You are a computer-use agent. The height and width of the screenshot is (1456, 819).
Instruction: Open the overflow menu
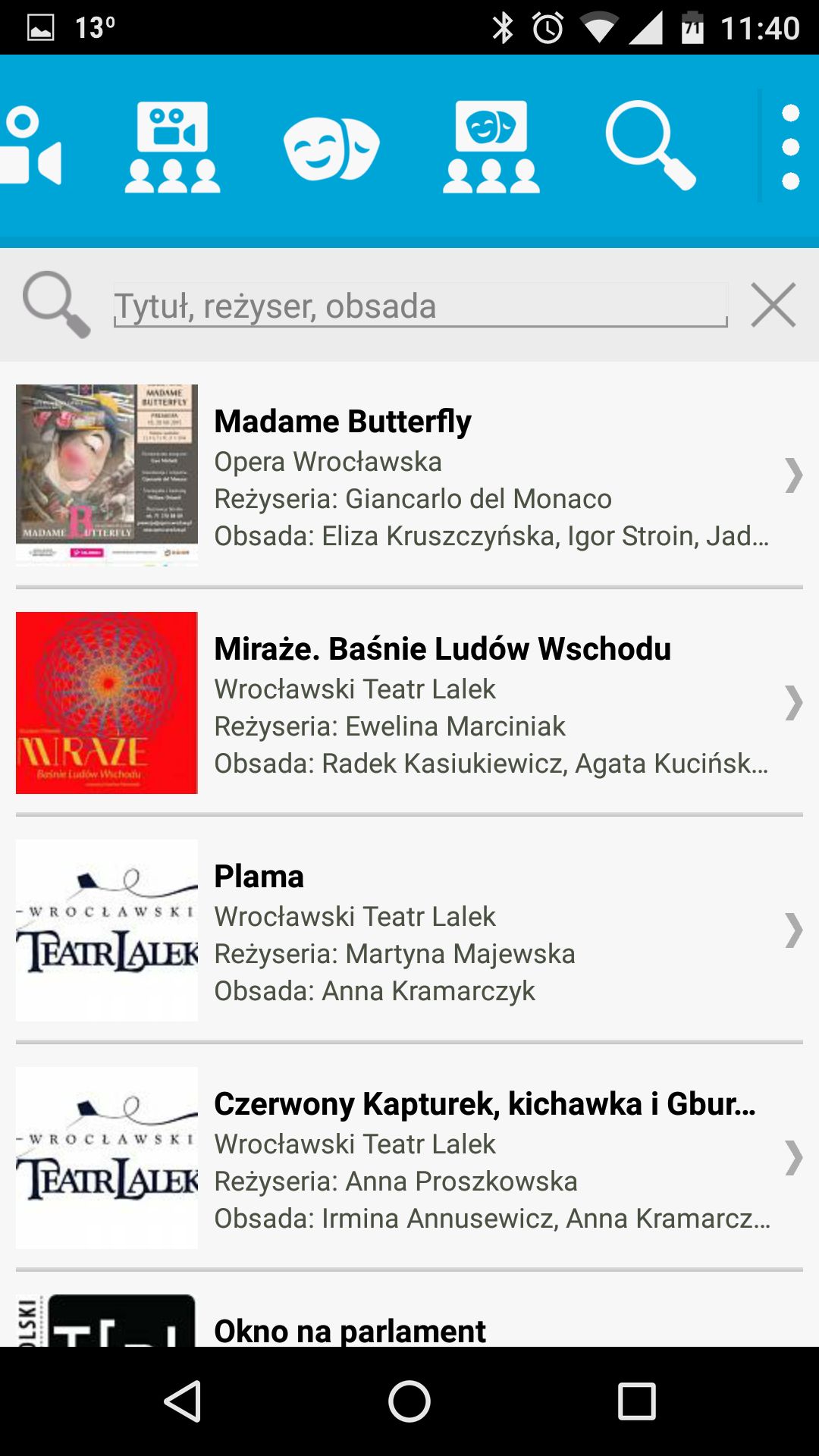pos(790,147)
